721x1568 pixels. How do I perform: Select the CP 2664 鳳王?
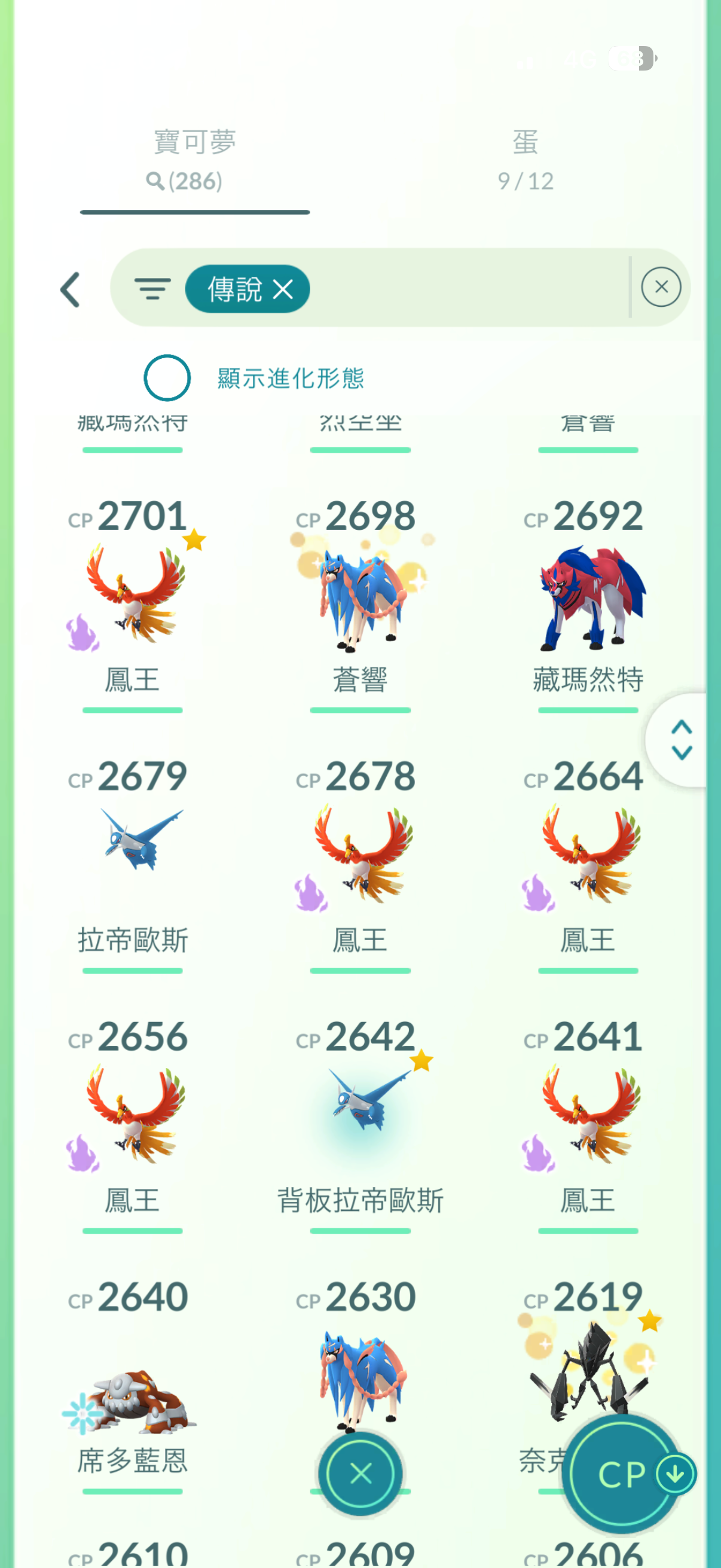(588, 857)
